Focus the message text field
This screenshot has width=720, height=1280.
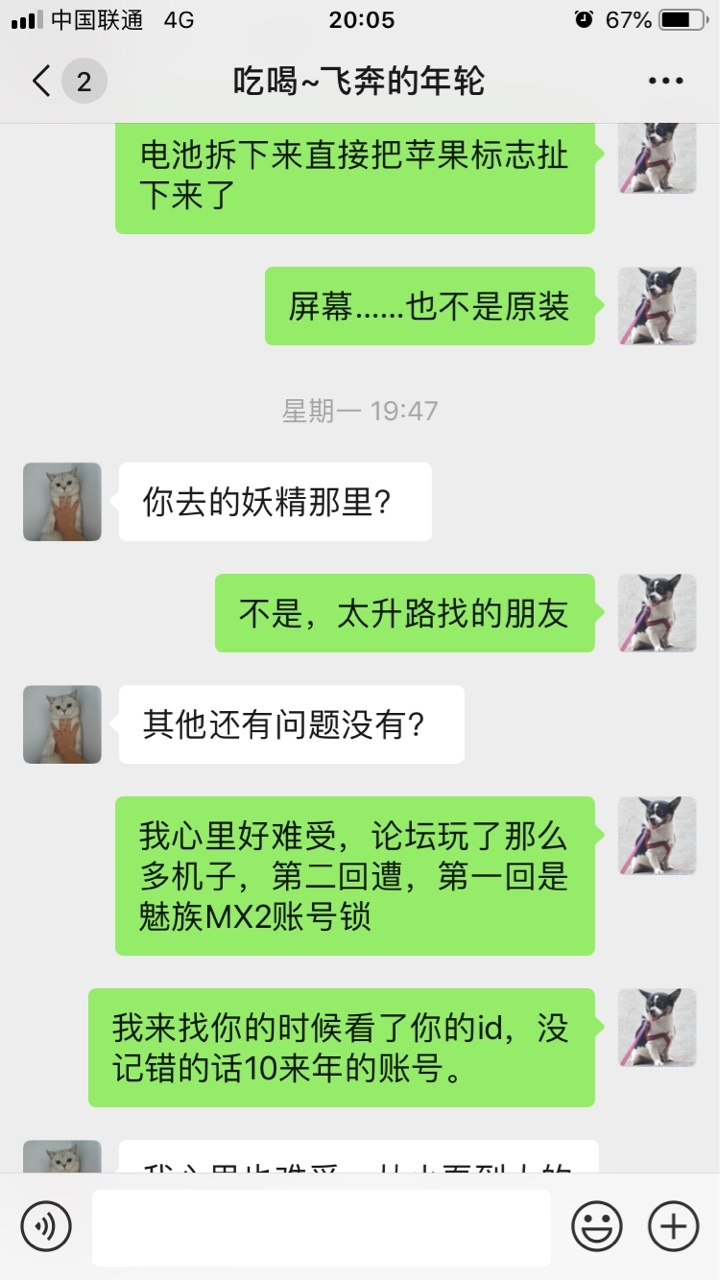click(x=321, y=1227)
